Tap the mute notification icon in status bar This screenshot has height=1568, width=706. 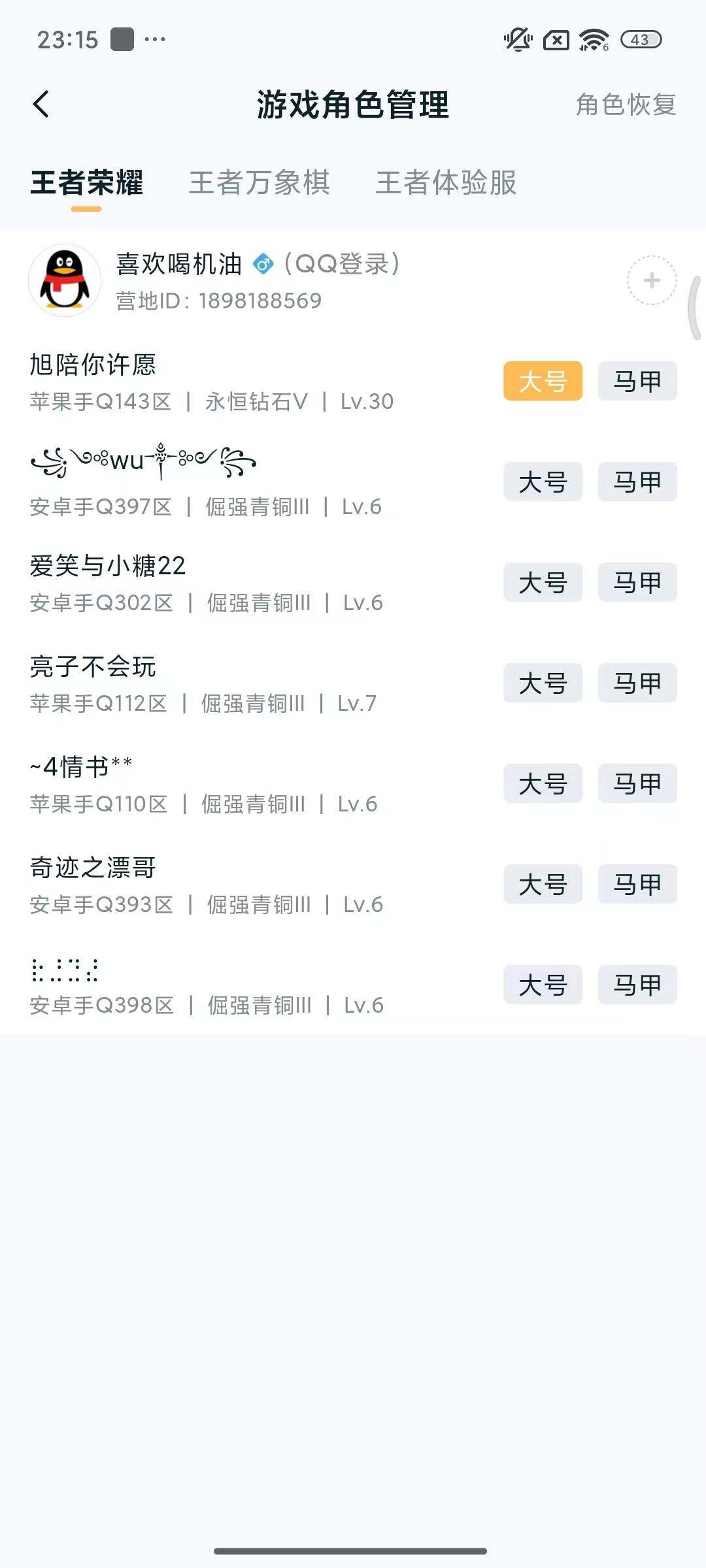coord(516,41)
